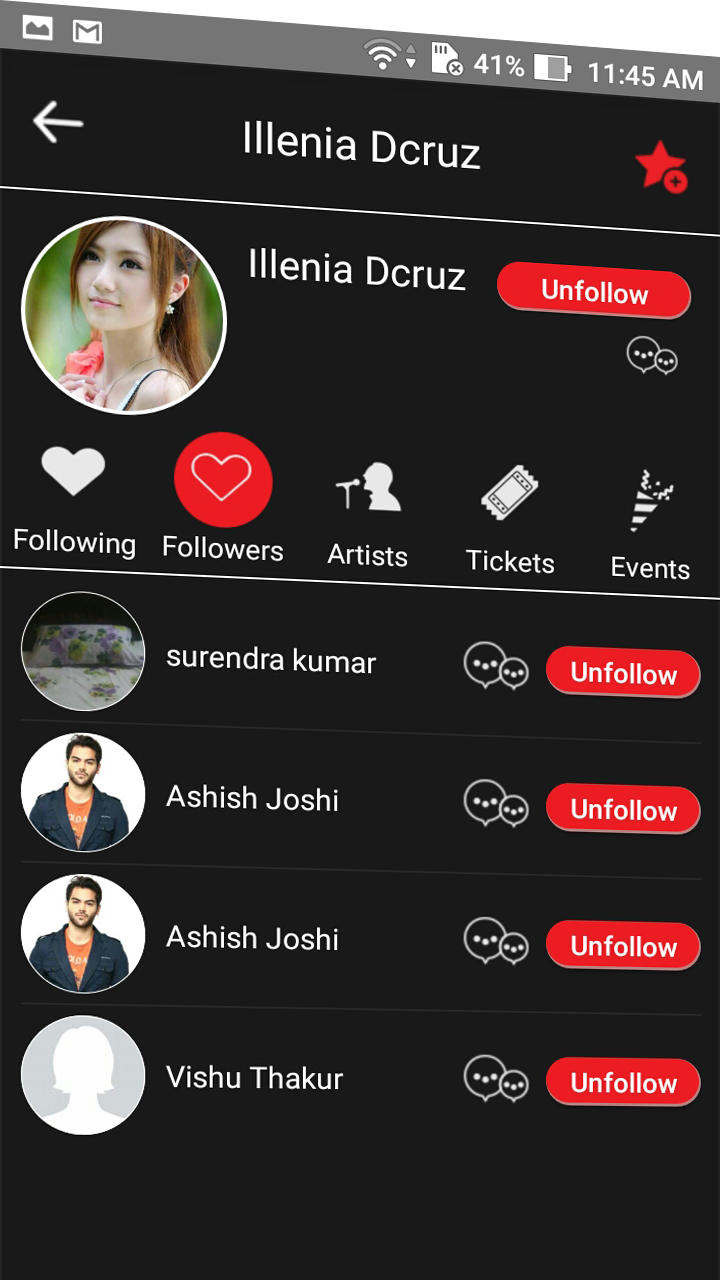This screenshot has height=1280, width=720.
Task: Go back using the arrow icon
Action: [58, 121]
